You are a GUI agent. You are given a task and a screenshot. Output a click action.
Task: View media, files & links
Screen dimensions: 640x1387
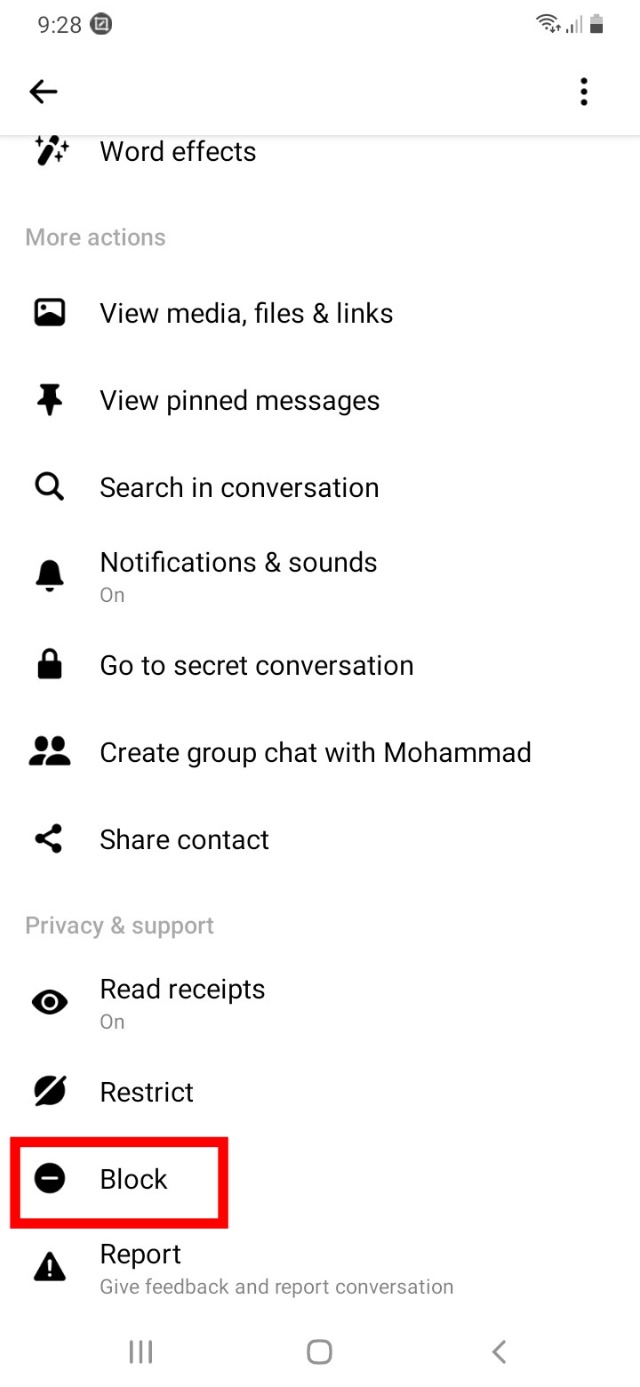pos(246,314)
